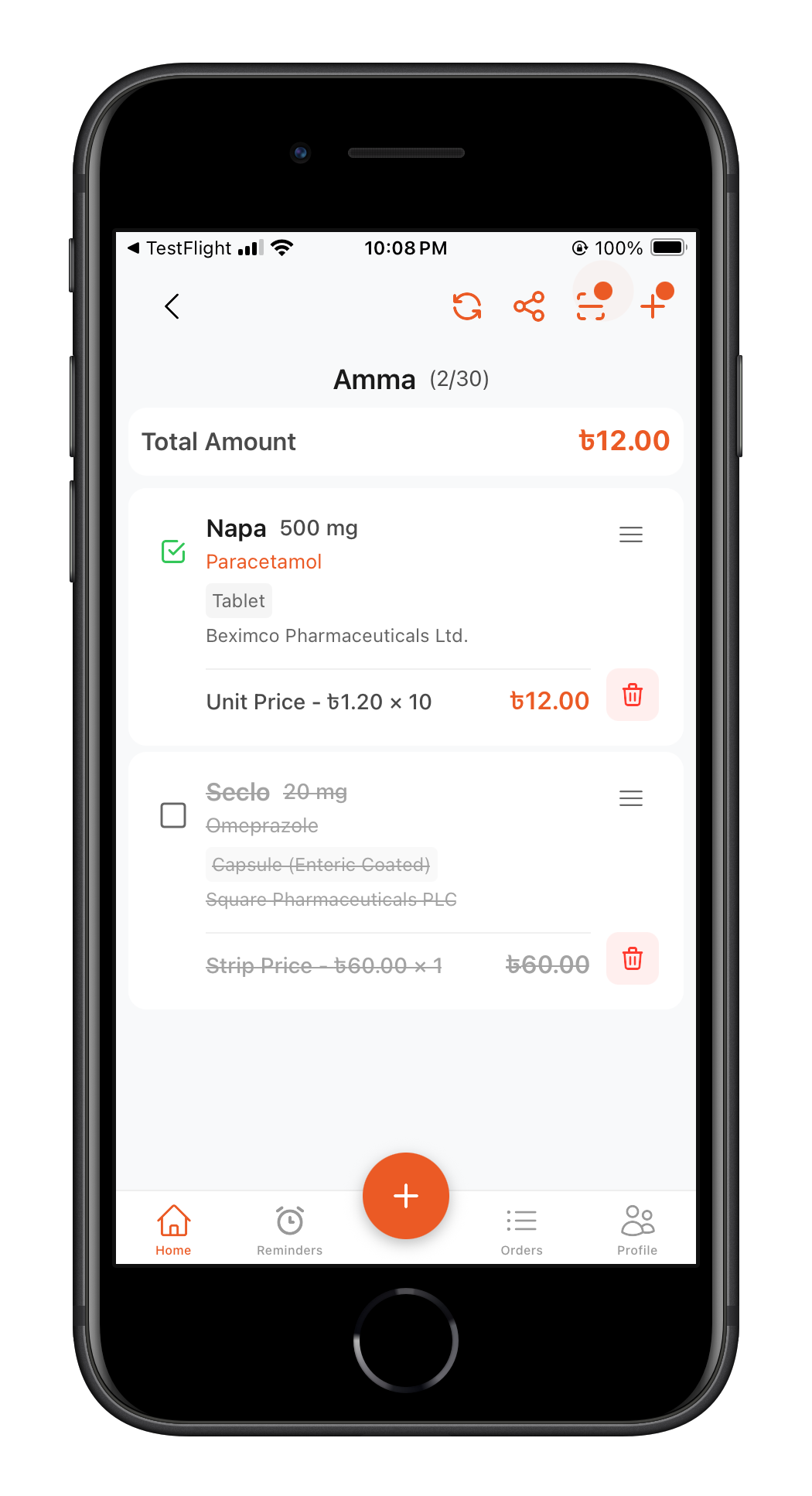Delete Napa from the list
Image resolution: width=812 pixels, height=1496 pixels.
(x=633, y=695)
